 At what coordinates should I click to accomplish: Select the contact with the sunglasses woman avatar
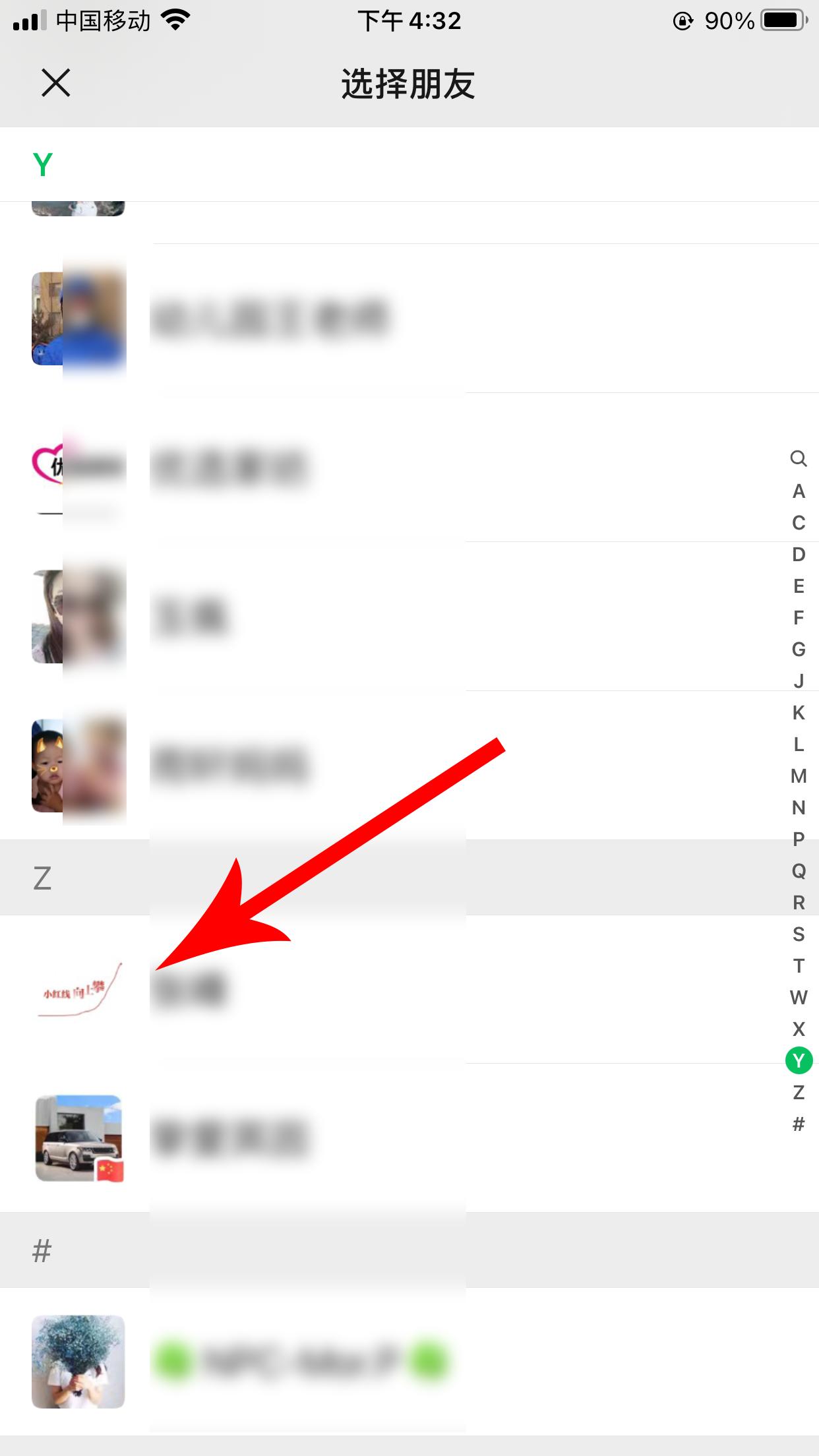pyautogui.click(x=264, y=617)
